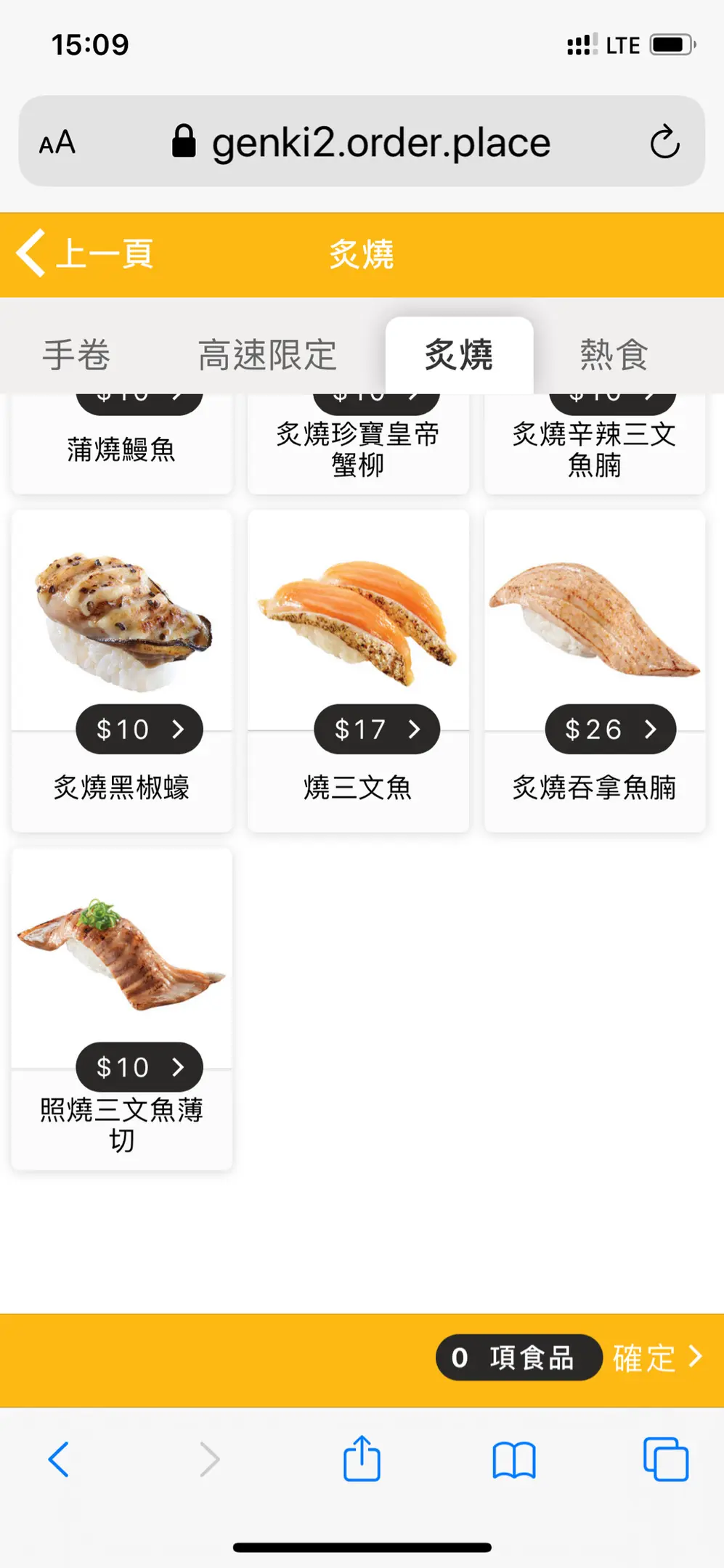Open the 炙燒吞拿魚腩 item
This screenshot has height=1568, width=724.
pyautogui.click(x=594, y=670)
